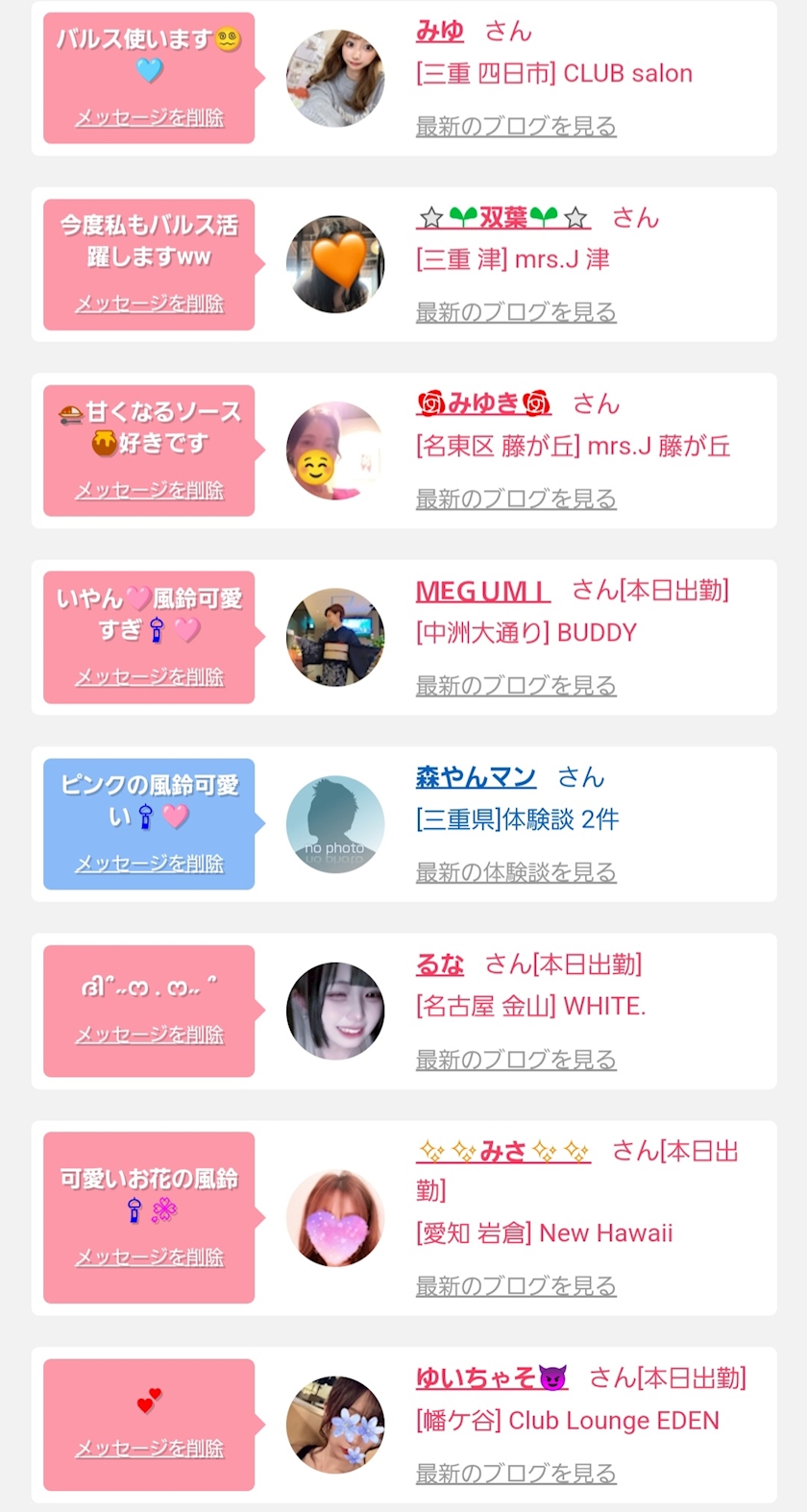
Task: Open みゆ's profile name link
Action: 440,32
